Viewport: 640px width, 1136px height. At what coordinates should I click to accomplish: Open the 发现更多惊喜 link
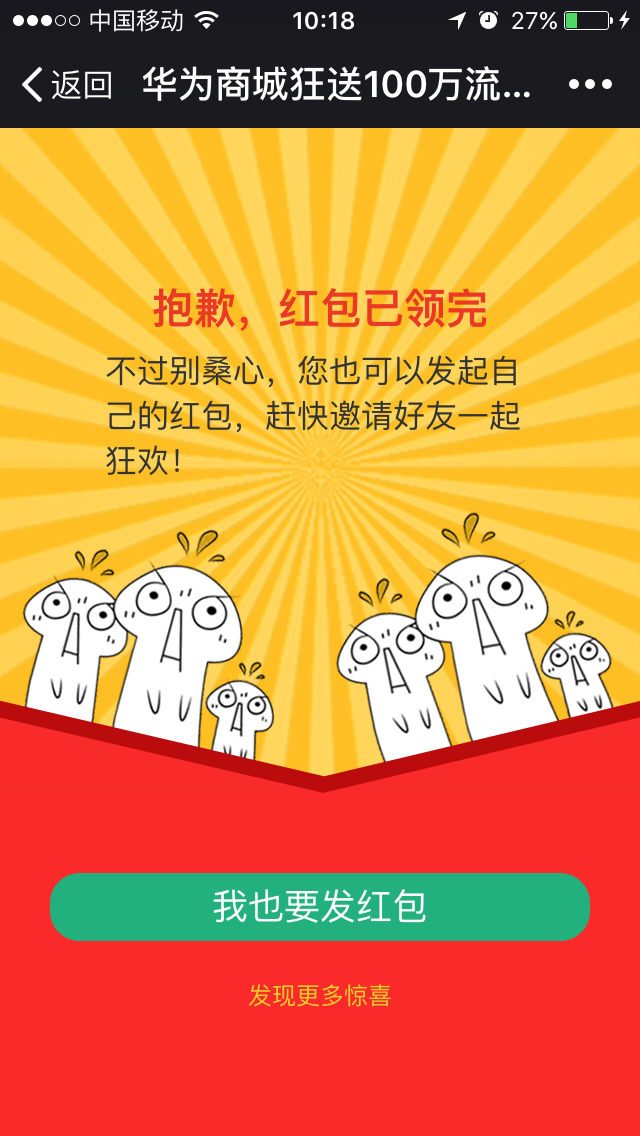point(320,996)
